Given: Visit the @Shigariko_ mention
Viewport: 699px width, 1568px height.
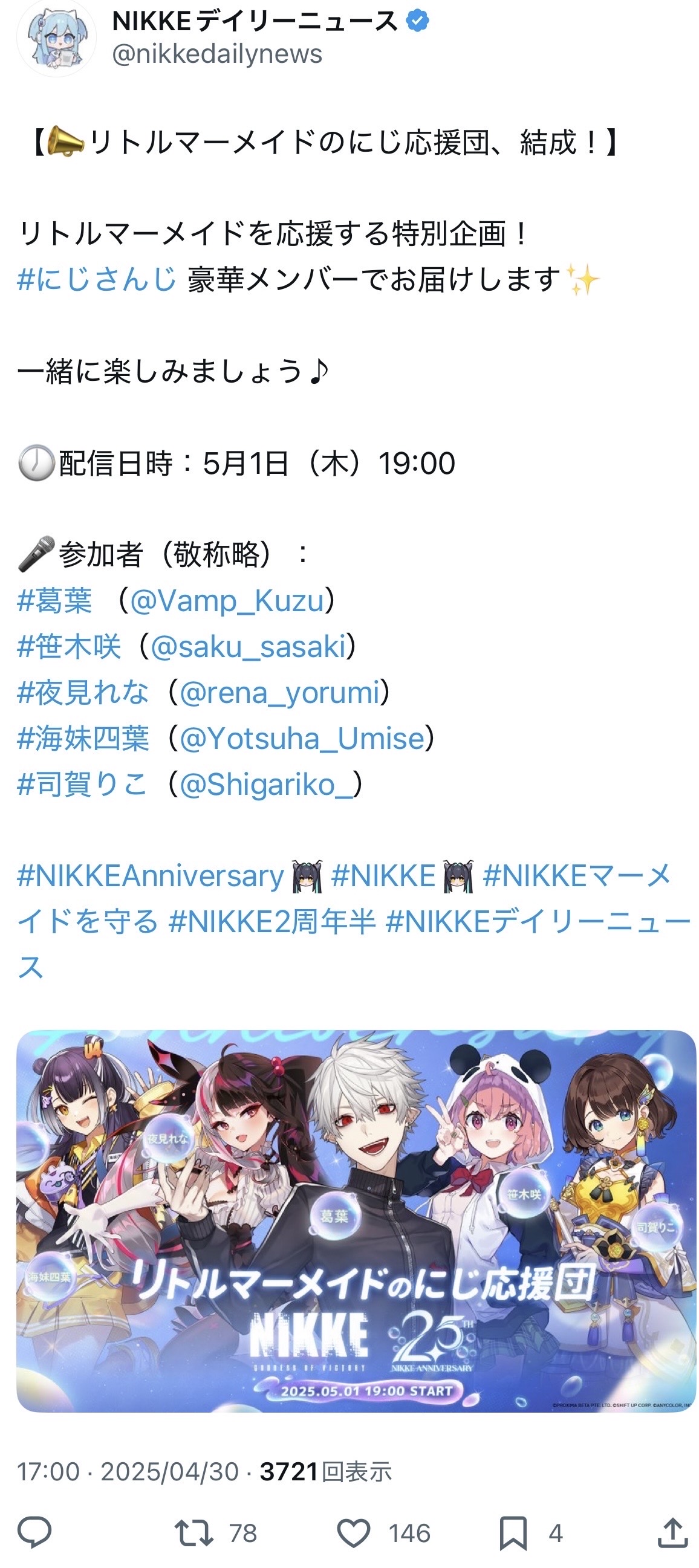Looking at the screenshot, I should tap(266, 784).
